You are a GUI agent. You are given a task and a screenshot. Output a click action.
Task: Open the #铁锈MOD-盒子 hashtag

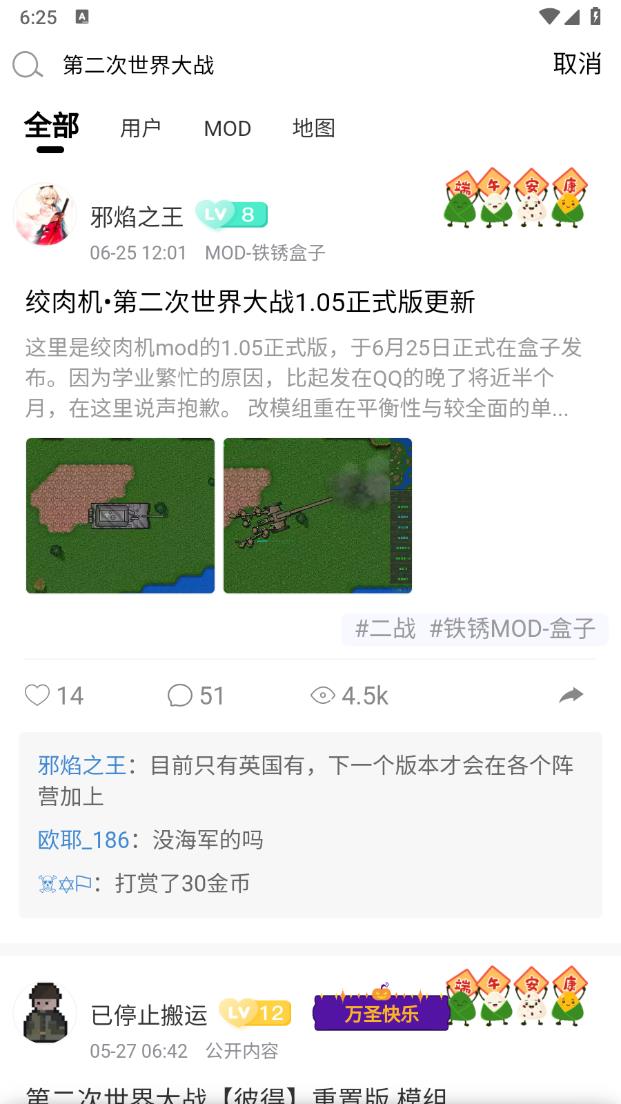click(513, 628)
